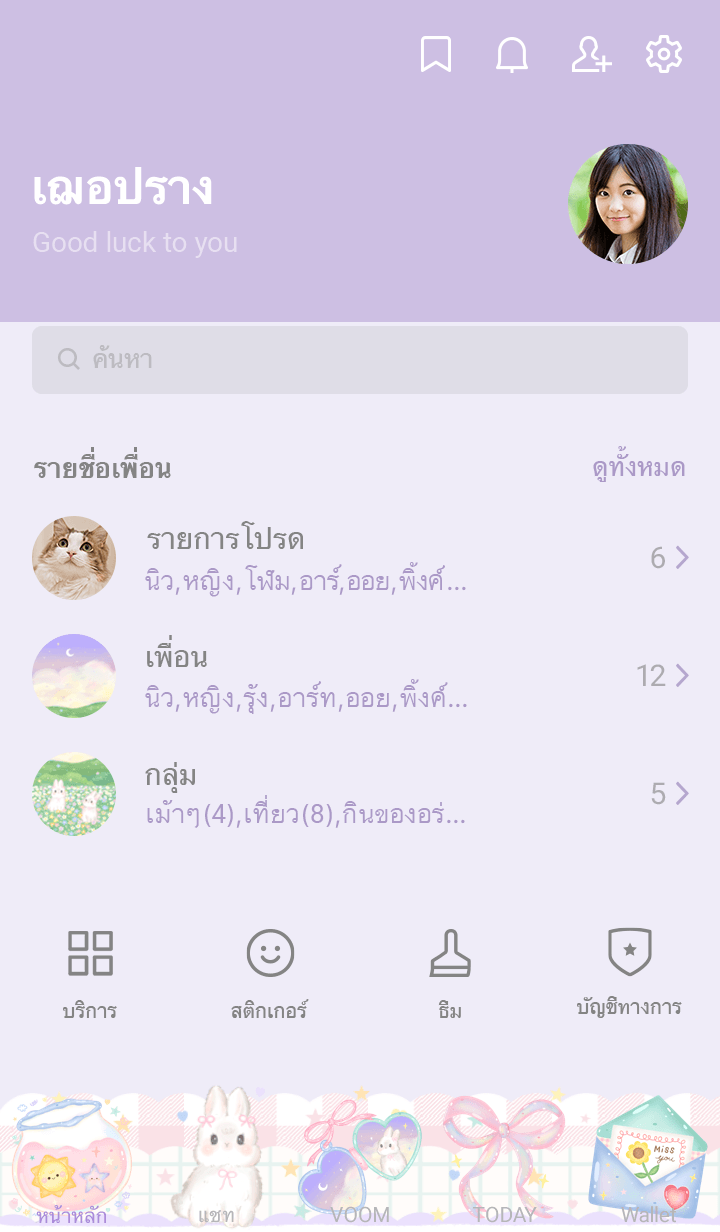
Task: Open the เพื่อน list with 12 friends
Action: (360, 676)
